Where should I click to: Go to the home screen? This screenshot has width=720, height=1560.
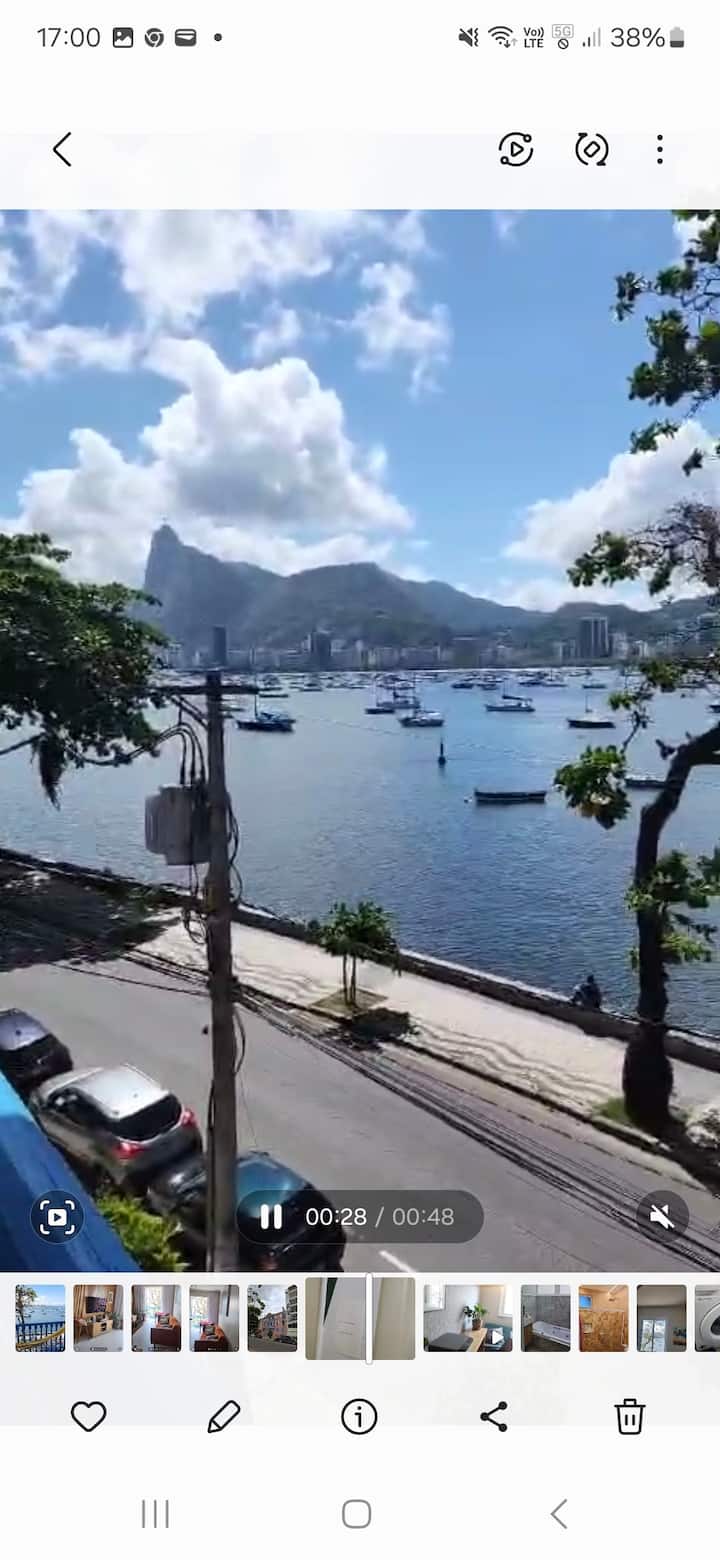357,1514
